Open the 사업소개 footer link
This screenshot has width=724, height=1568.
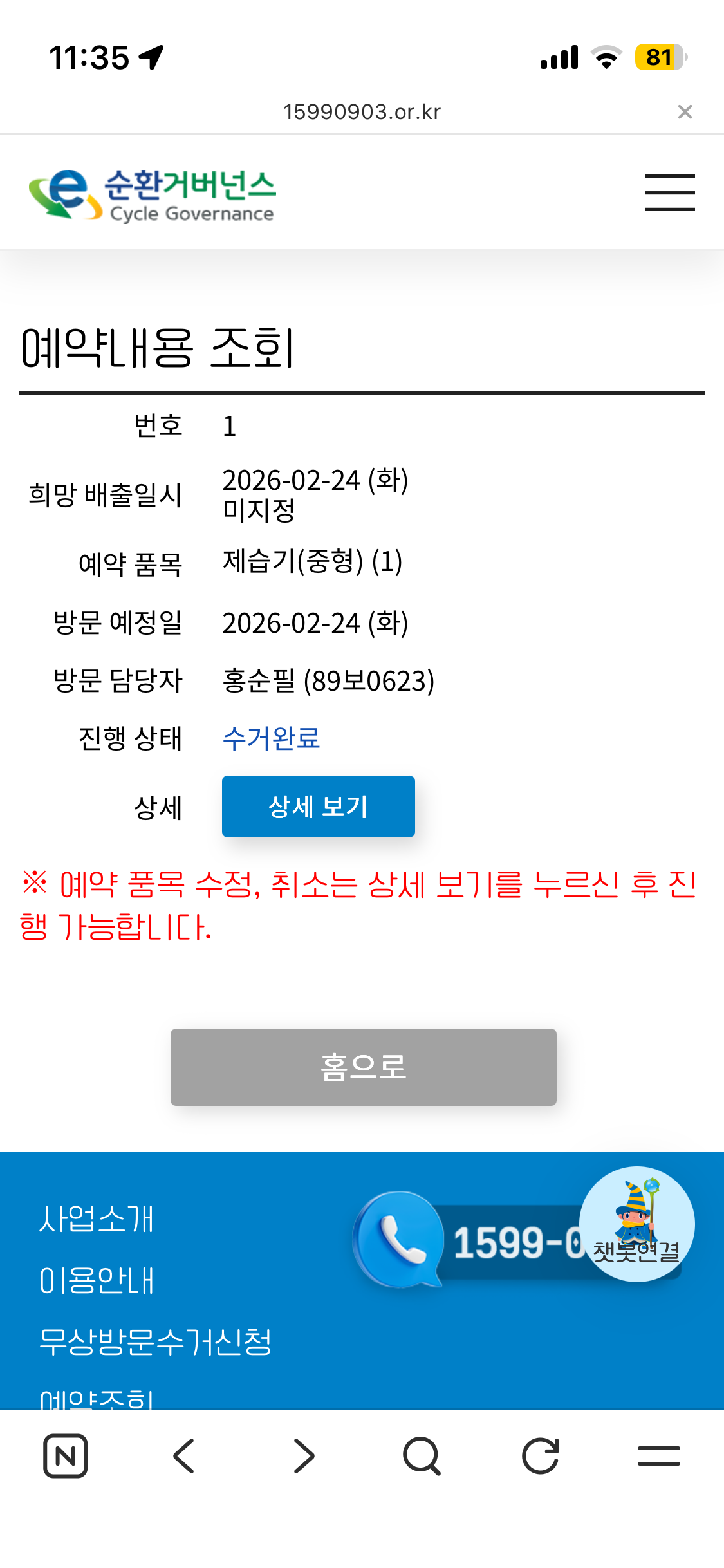tap(97, 1218)
